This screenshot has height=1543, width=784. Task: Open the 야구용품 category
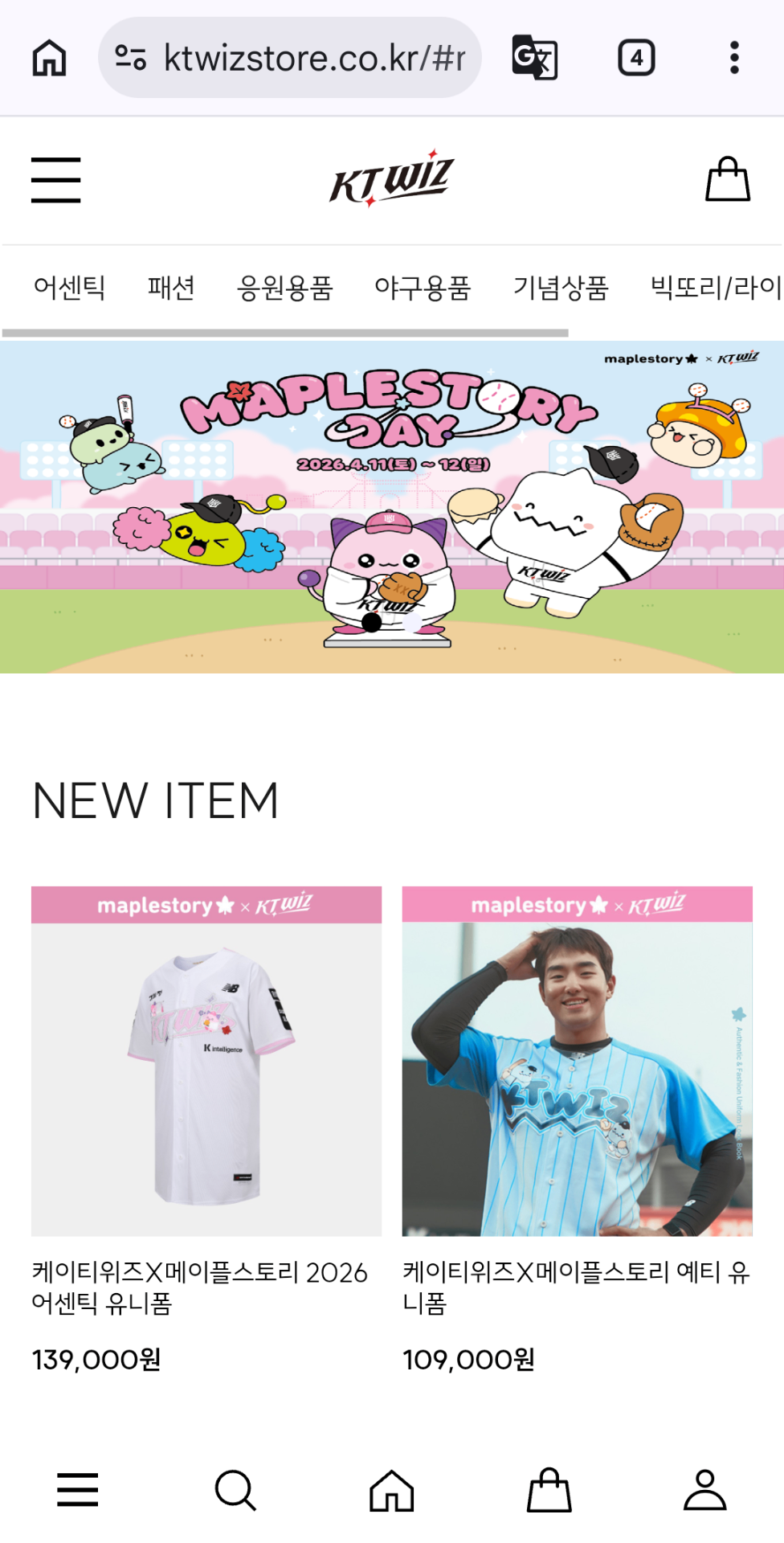[x=423, y=287]
